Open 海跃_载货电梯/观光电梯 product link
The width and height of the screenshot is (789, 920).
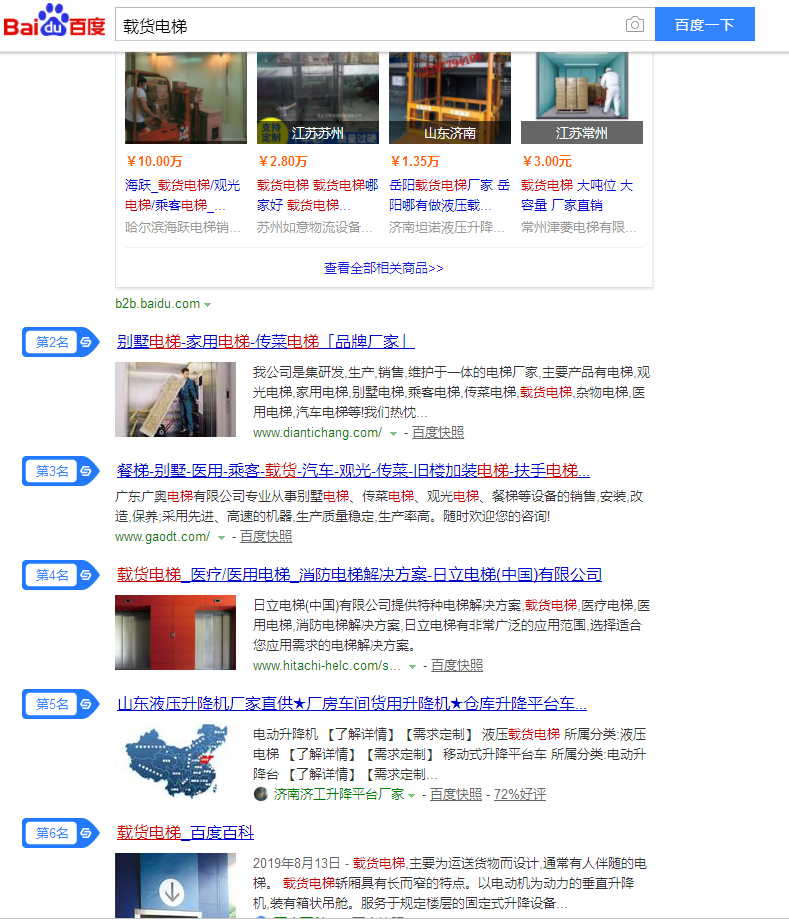click(x=183, y=195)
